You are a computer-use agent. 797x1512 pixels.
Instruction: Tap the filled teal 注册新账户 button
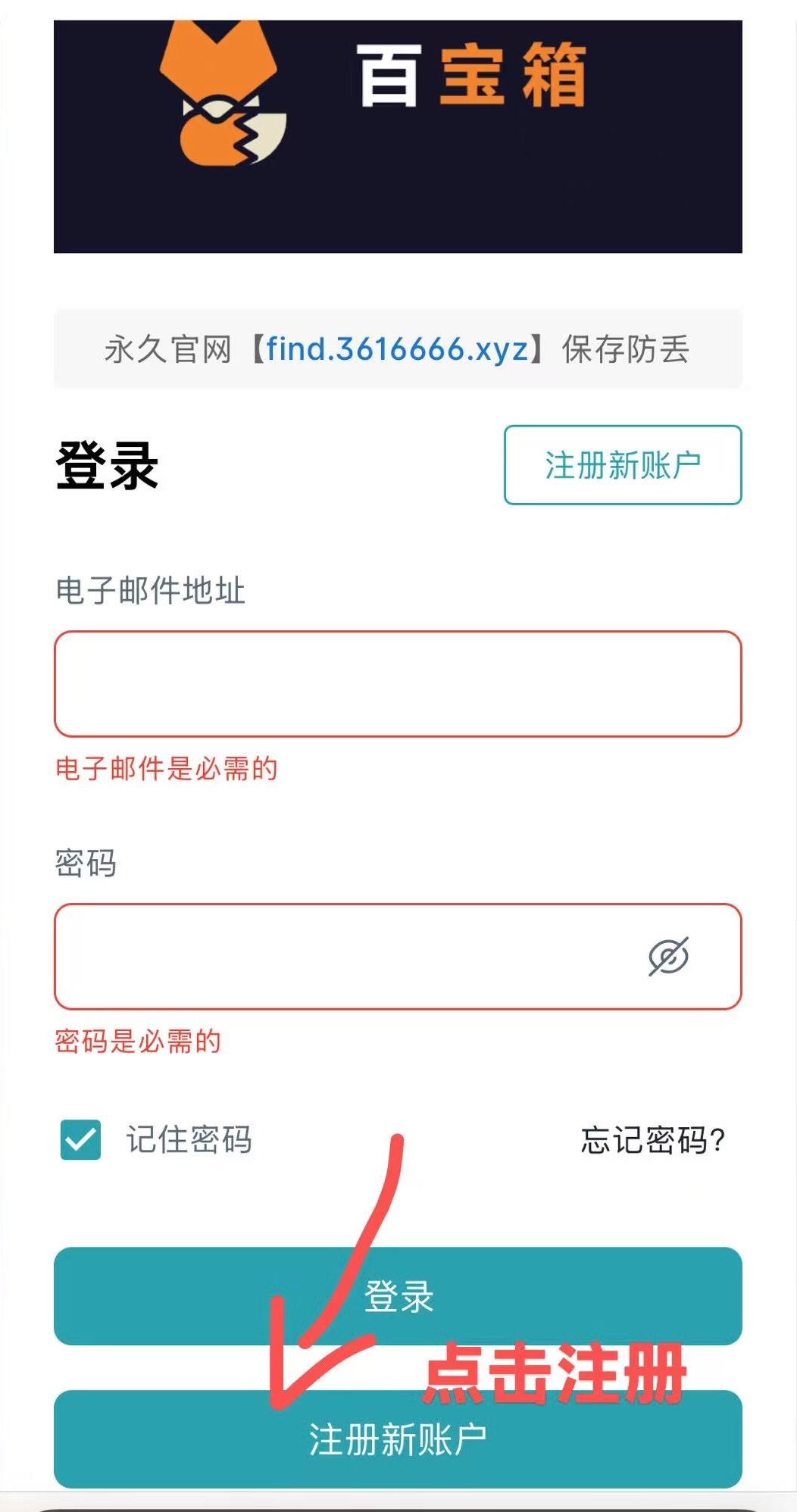click(x=398, y=1439)
